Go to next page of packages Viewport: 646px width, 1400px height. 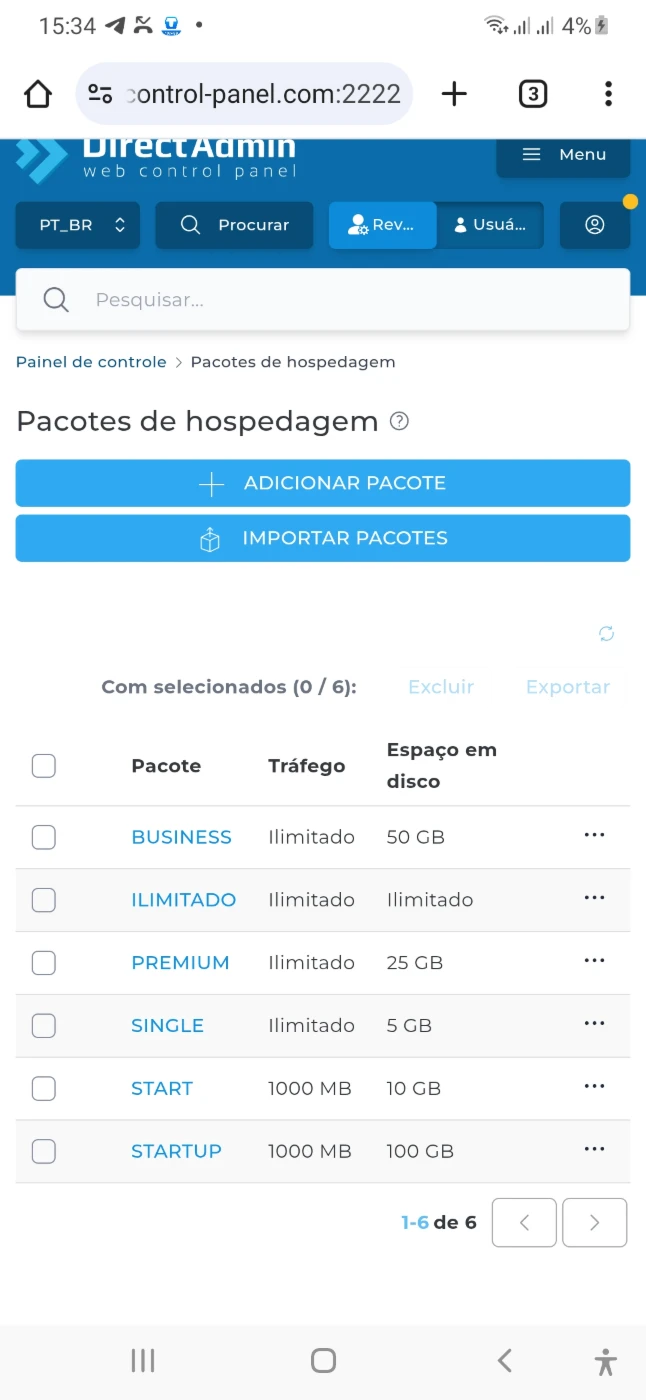[x=595, y=1222]
